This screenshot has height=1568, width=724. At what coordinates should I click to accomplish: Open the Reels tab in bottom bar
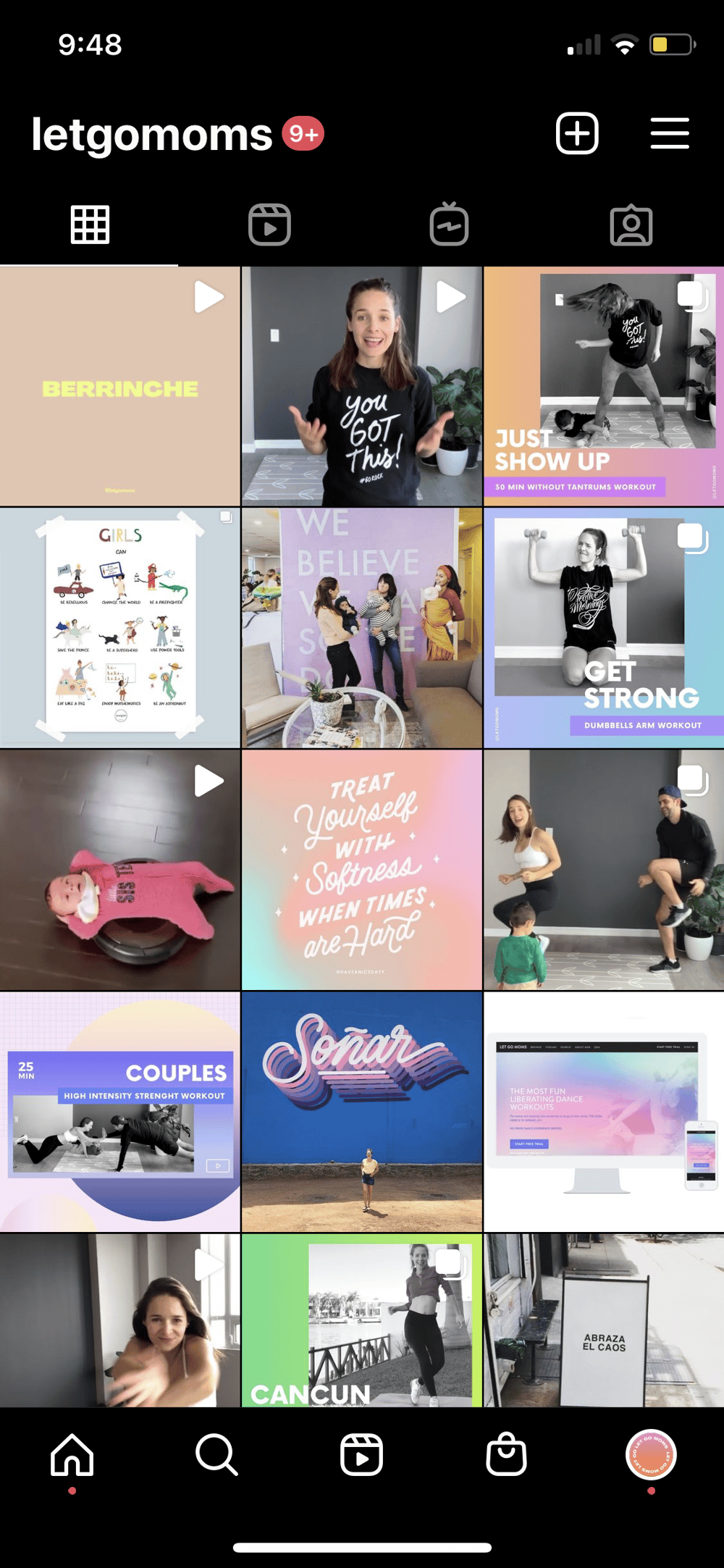coord(361,1454)
